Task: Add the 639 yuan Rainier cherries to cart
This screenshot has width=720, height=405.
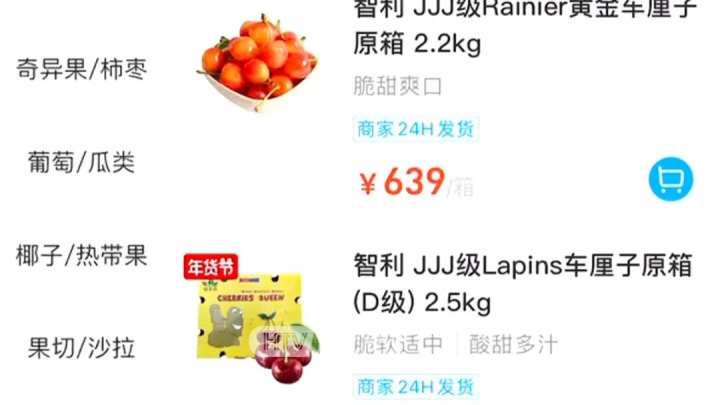Action: tap(669, 180)
